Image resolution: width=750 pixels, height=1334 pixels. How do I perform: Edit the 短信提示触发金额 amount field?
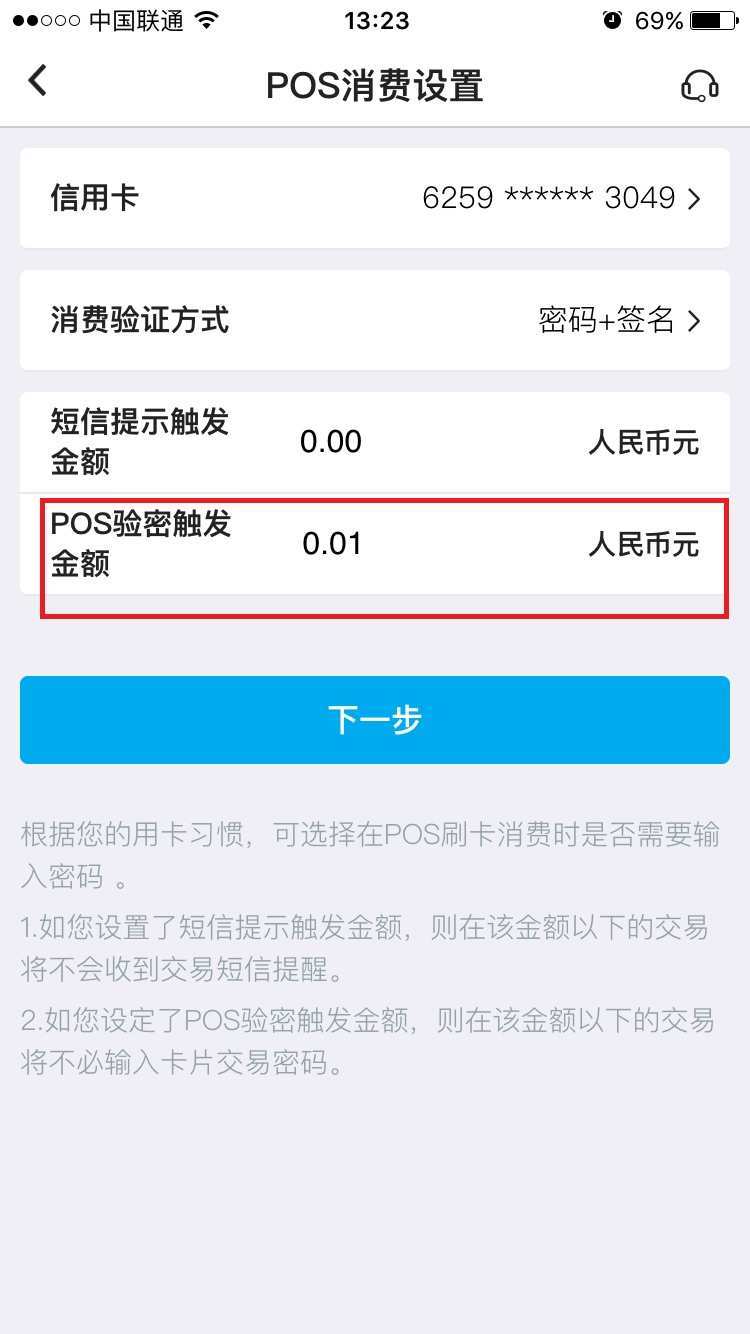[x=331, y=442]
